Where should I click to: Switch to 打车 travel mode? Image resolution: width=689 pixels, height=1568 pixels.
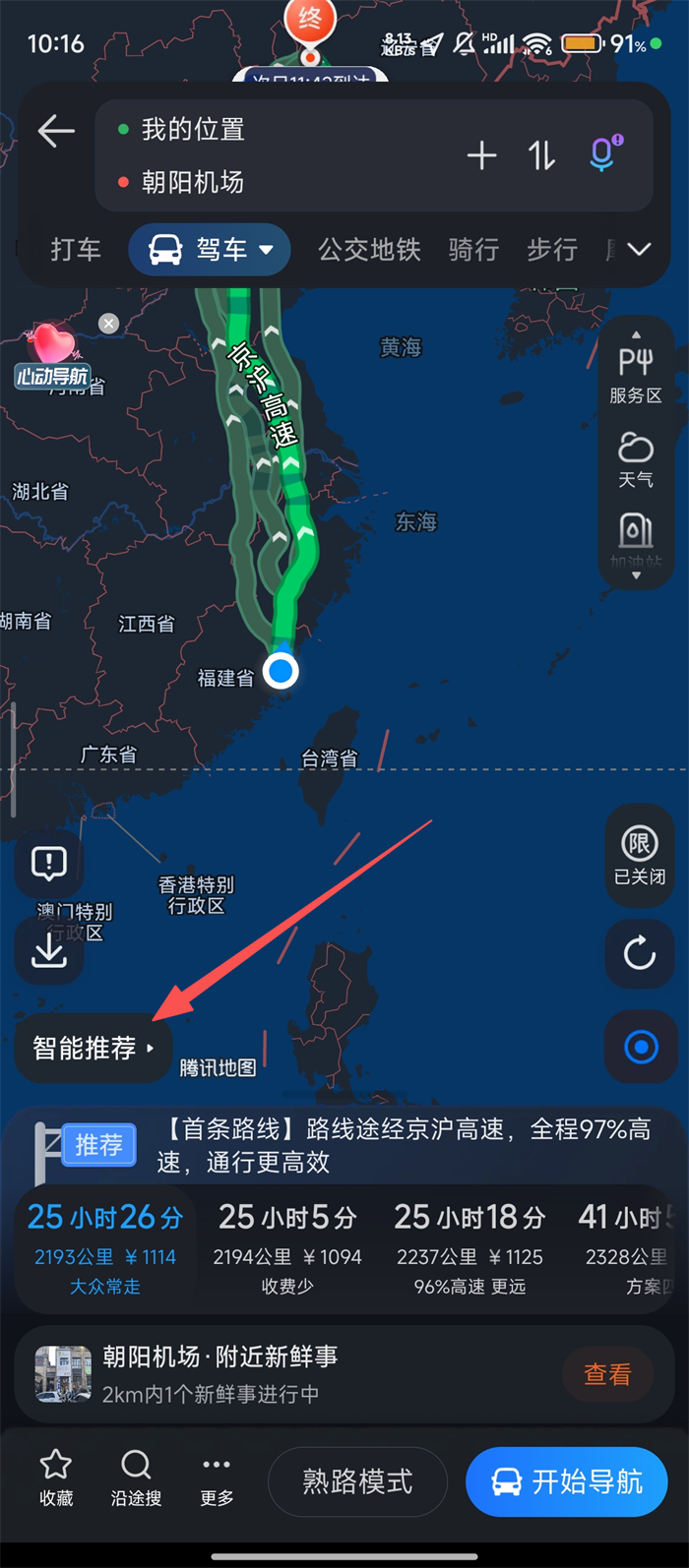76,250
